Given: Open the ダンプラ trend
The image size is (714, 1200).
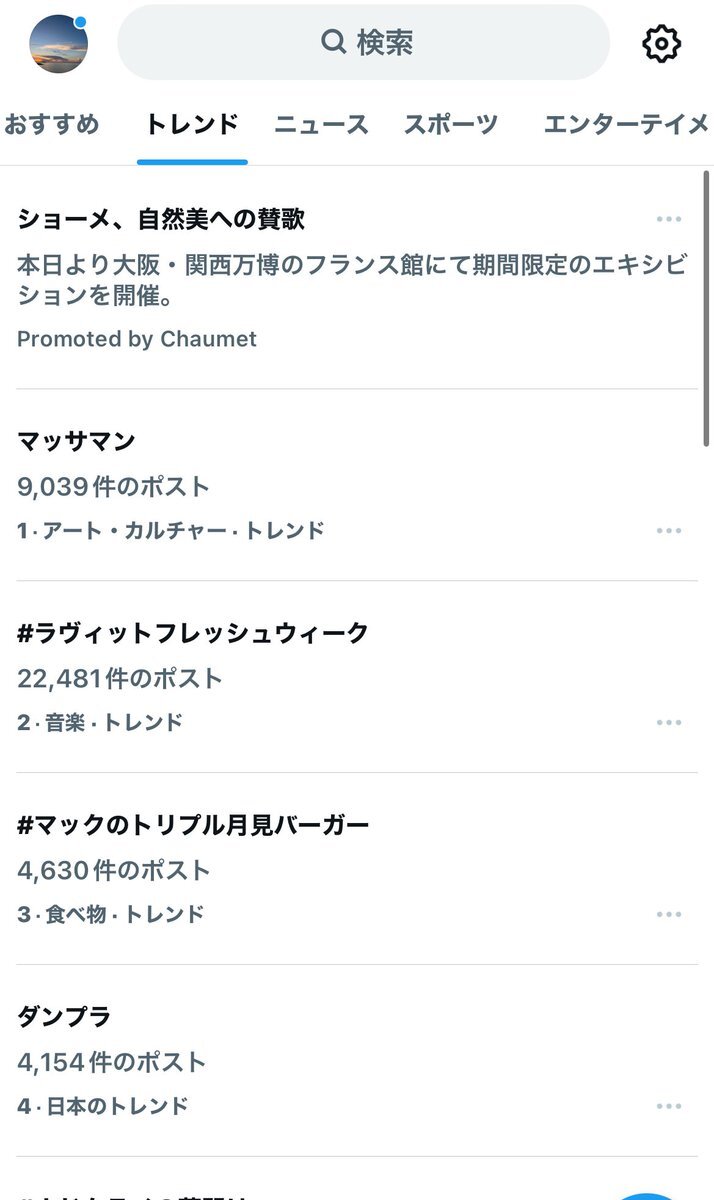Looking at the screenshot, I should tap(300, 1060).
